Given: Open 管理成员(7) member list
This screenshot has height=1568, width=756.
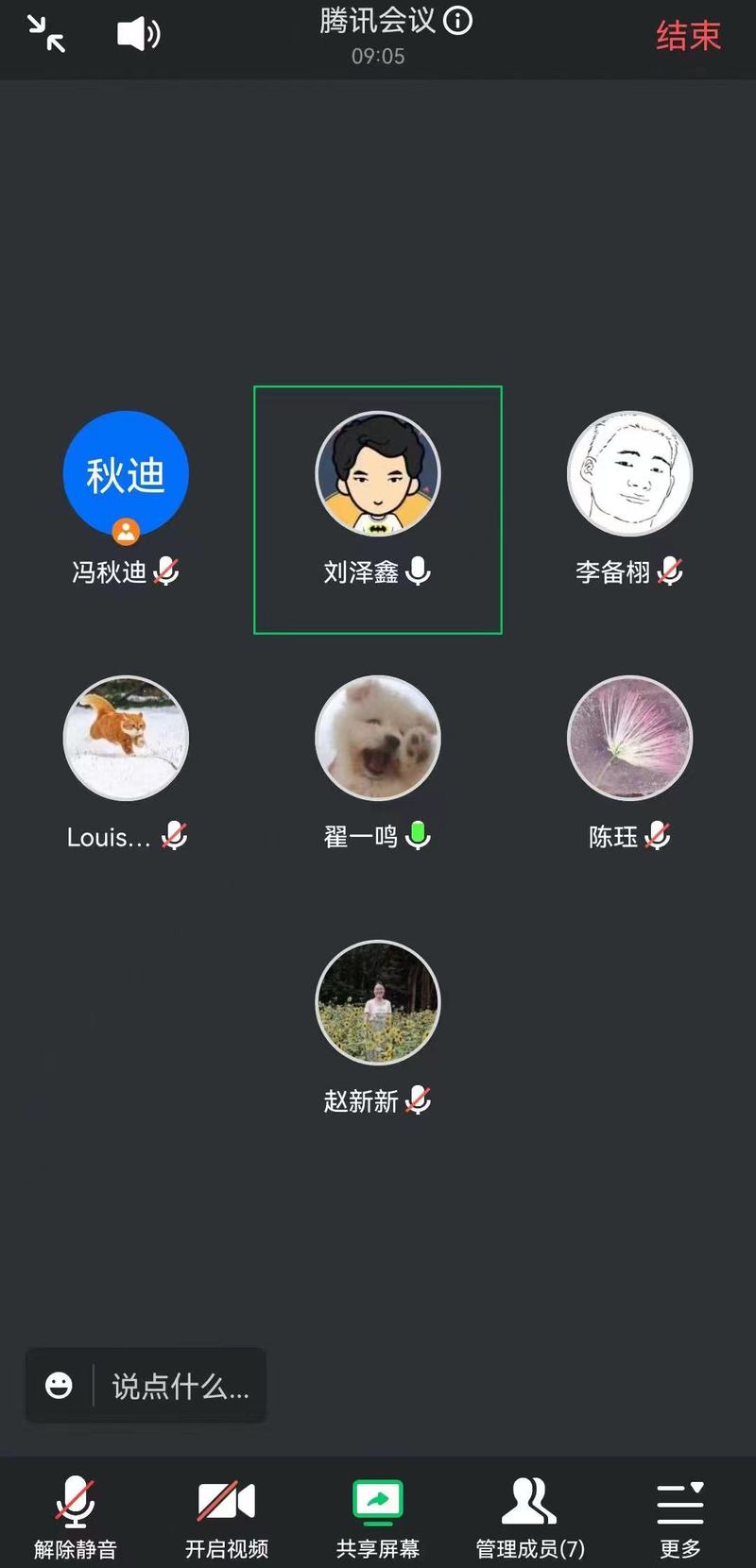Looking at the screenshot, I should (529, 1515).
